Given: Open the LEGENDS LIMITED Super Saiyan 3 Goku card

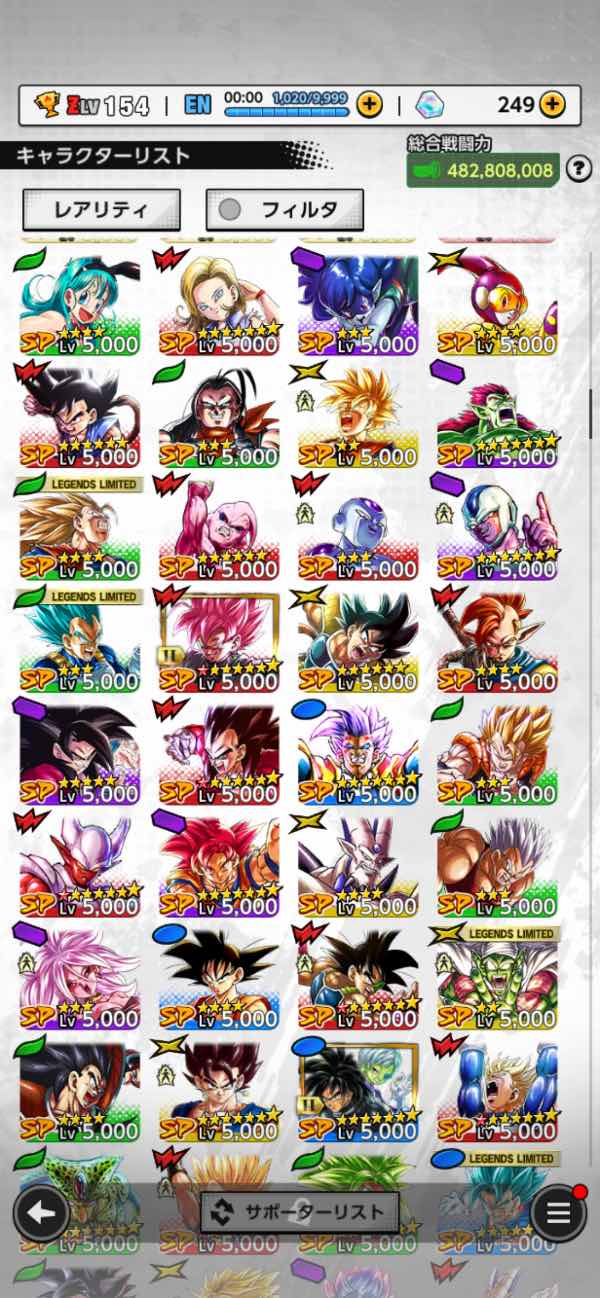Looking at the screenshot, I should [80, 530].
